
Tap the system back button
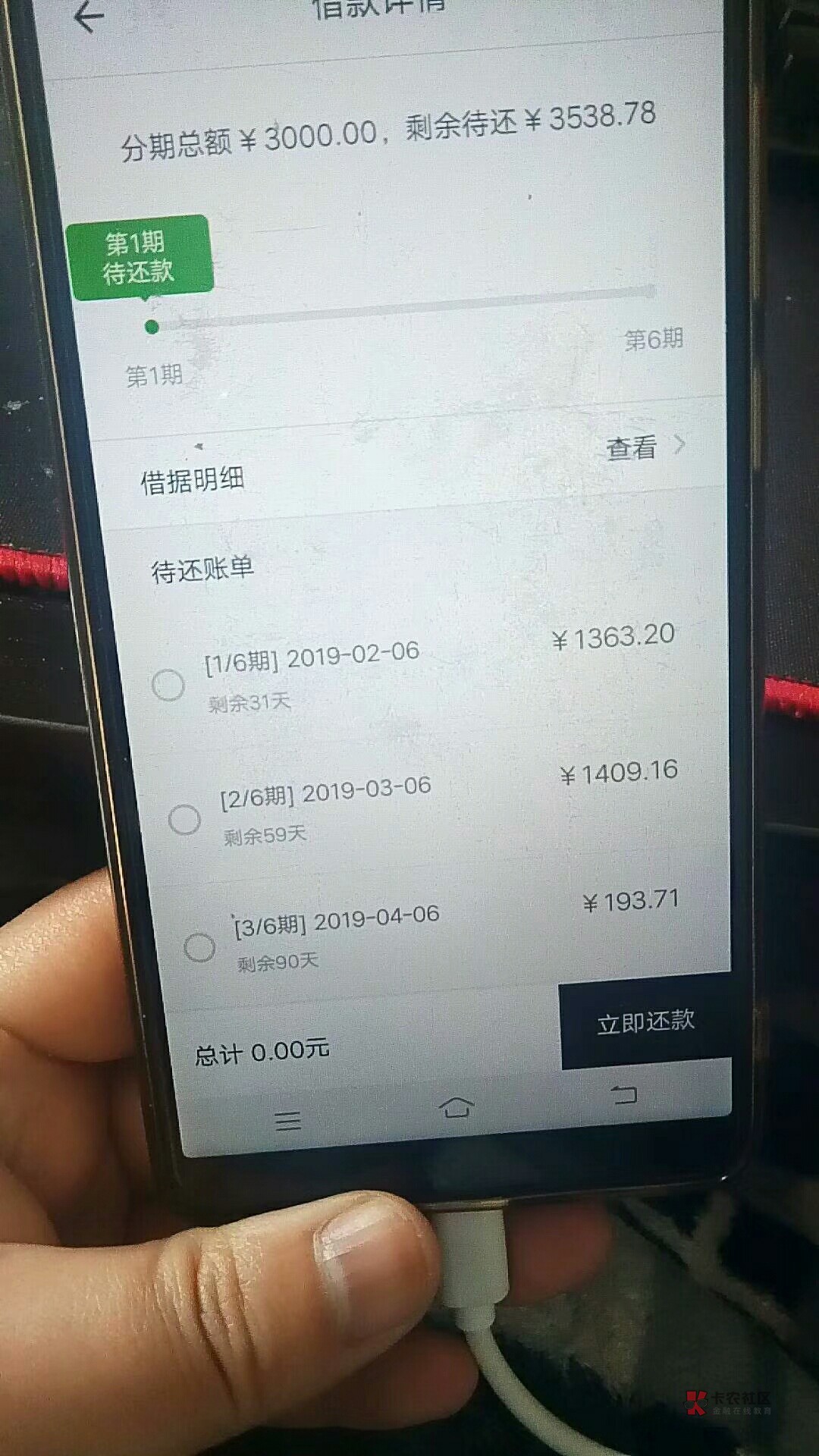pyautogui.click(x=624, y=1094)
